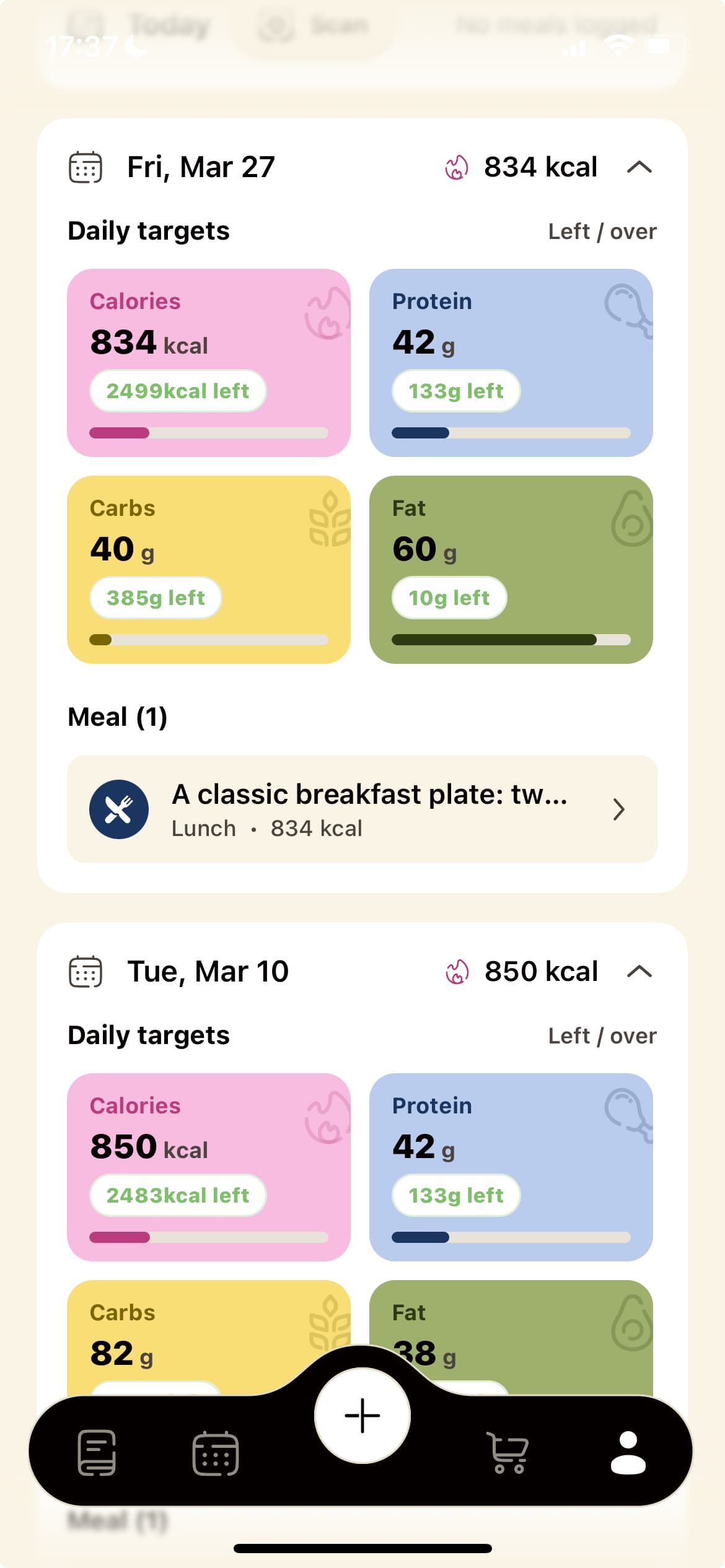
Task: Tap the 133g left pill on Protein
Action: 456,390
